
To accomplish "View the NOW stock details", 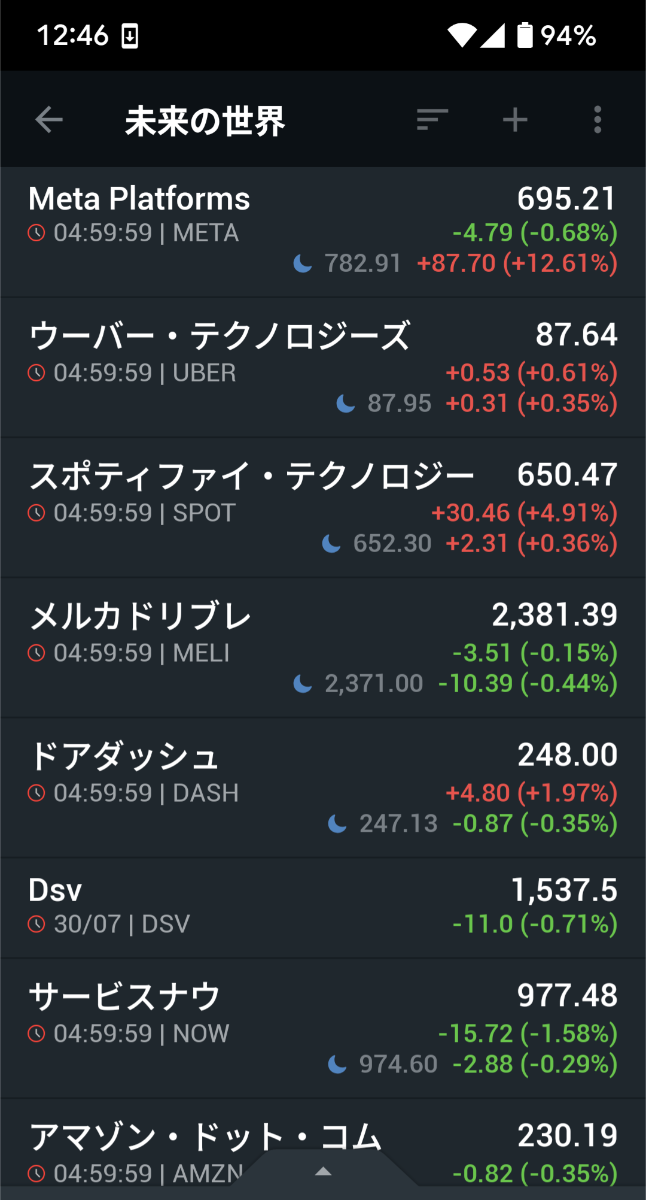I will click(x=323, y=1028).
